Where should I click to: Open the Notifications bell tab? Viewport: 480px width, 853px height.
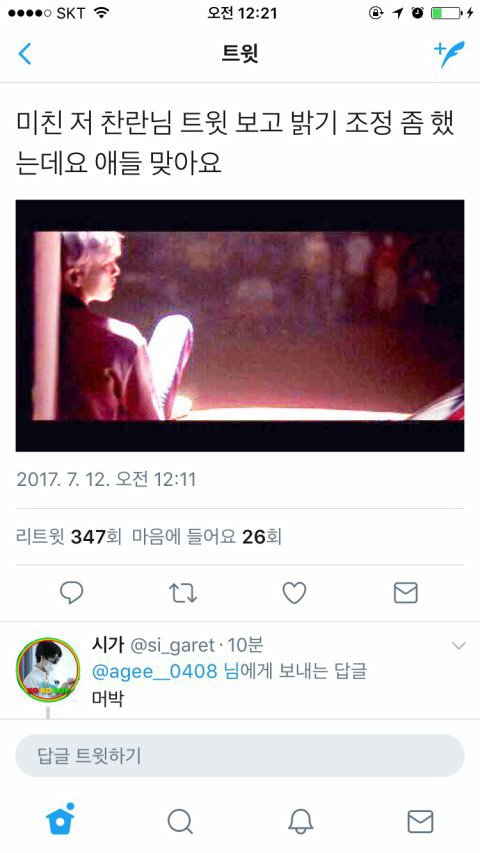point(300,821)
